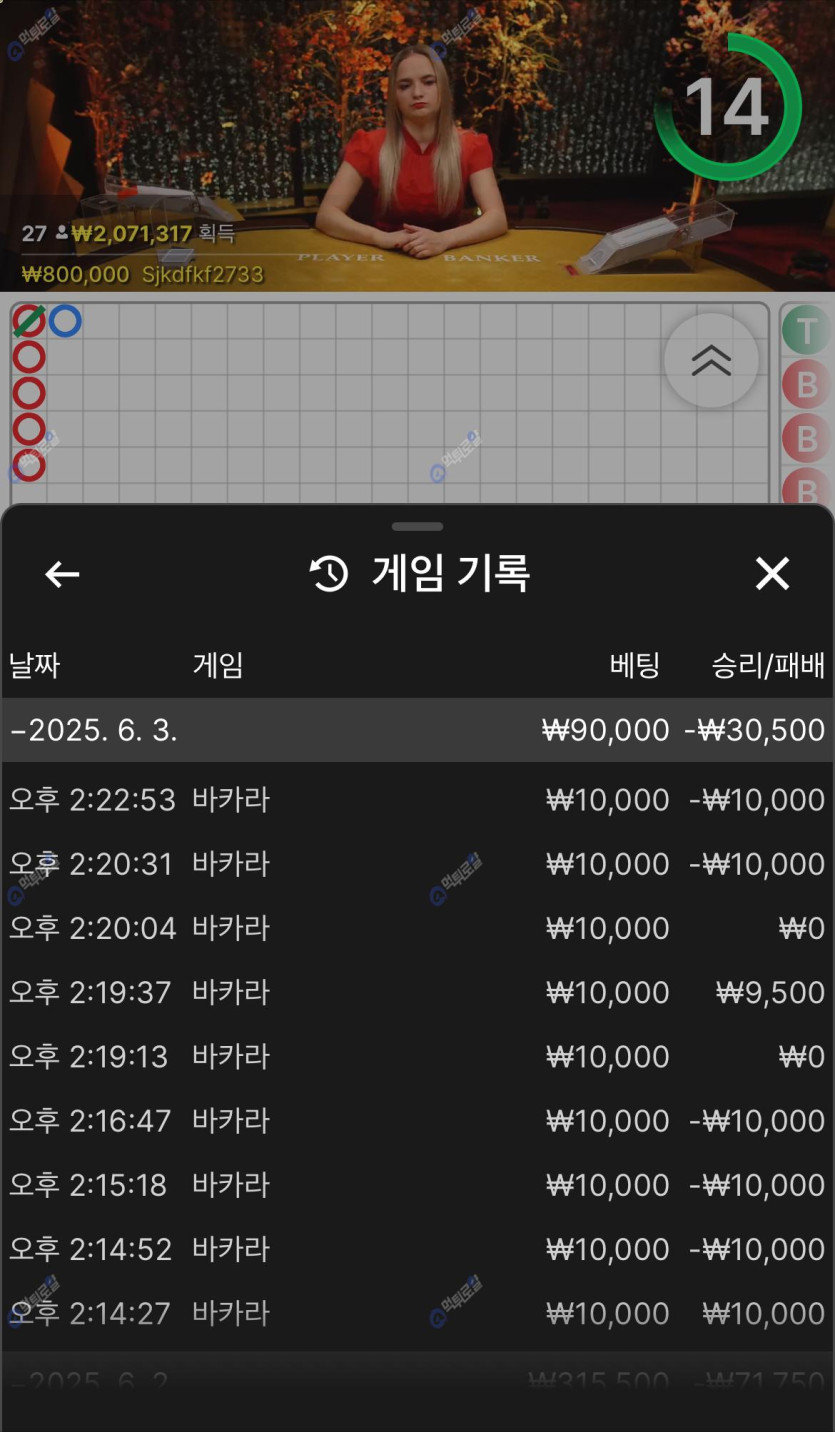Select the 오후 2:15:18 바카라 entry

pos(417,1185)
